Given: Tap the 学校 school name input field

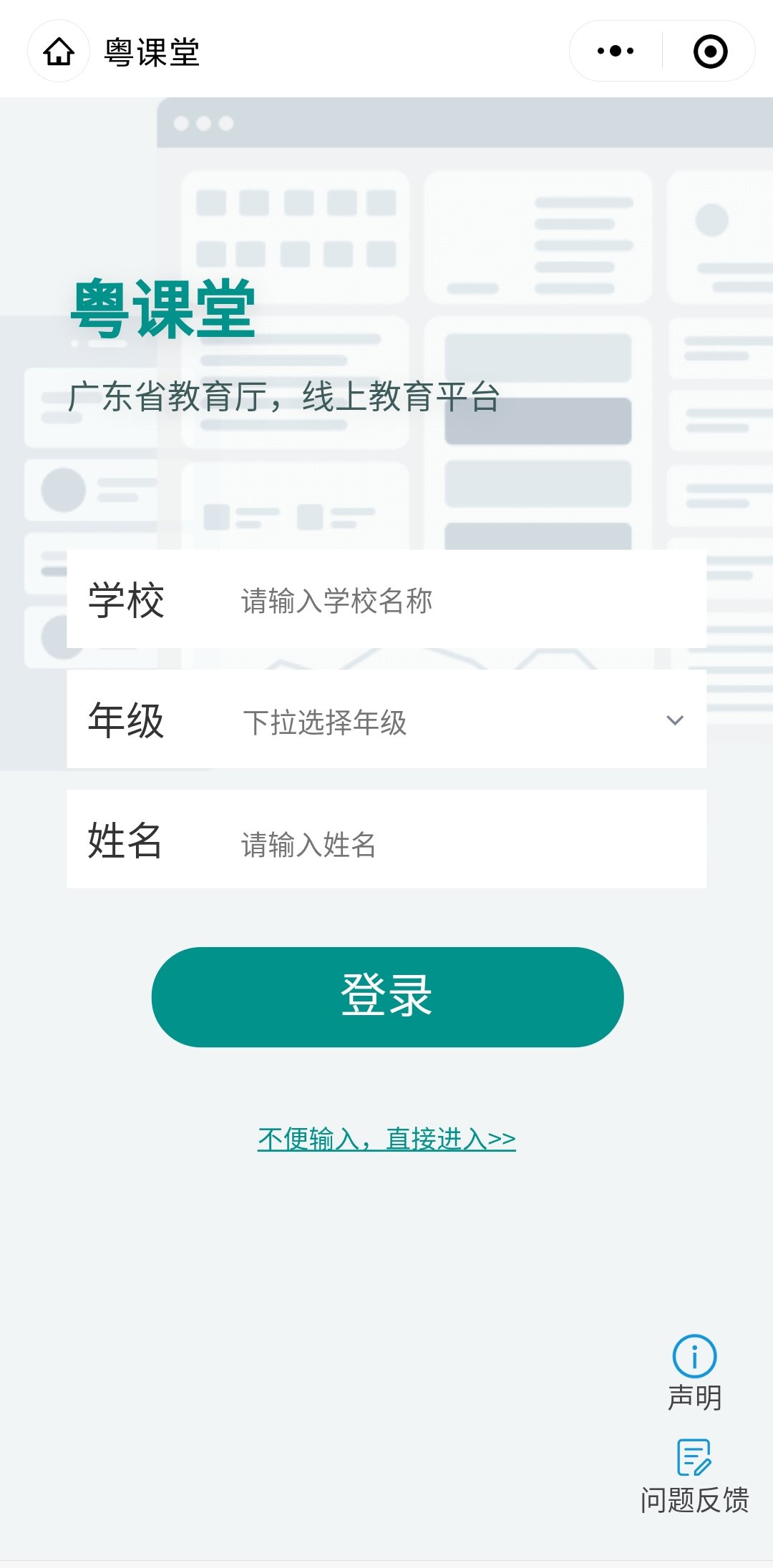Looking at the screenshot, I should pyautogui.click(x=458, y=601).
